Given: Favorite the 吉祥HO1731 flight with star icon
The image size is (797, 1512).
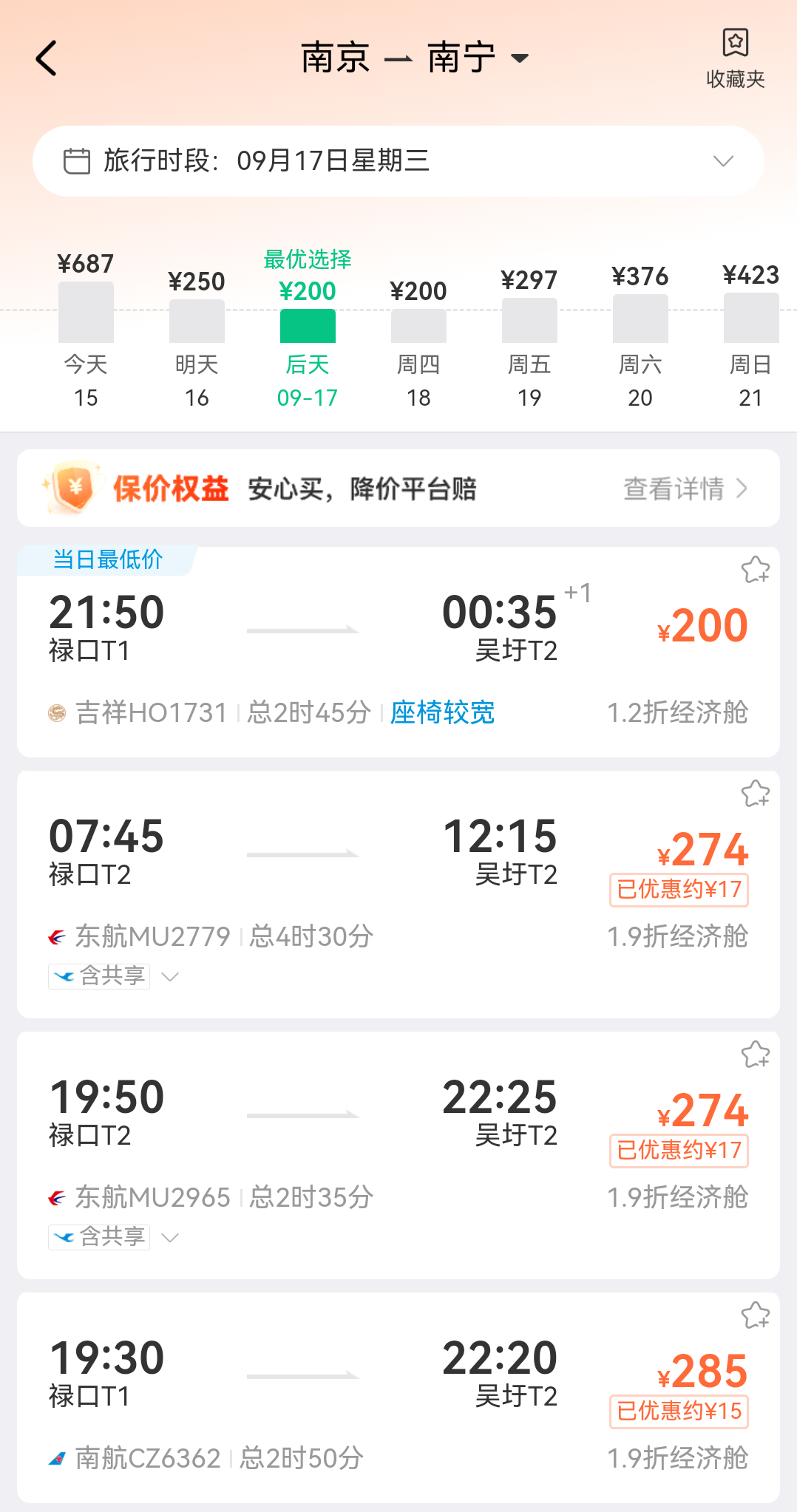Looking at the screenshot, I should point(756,570).
